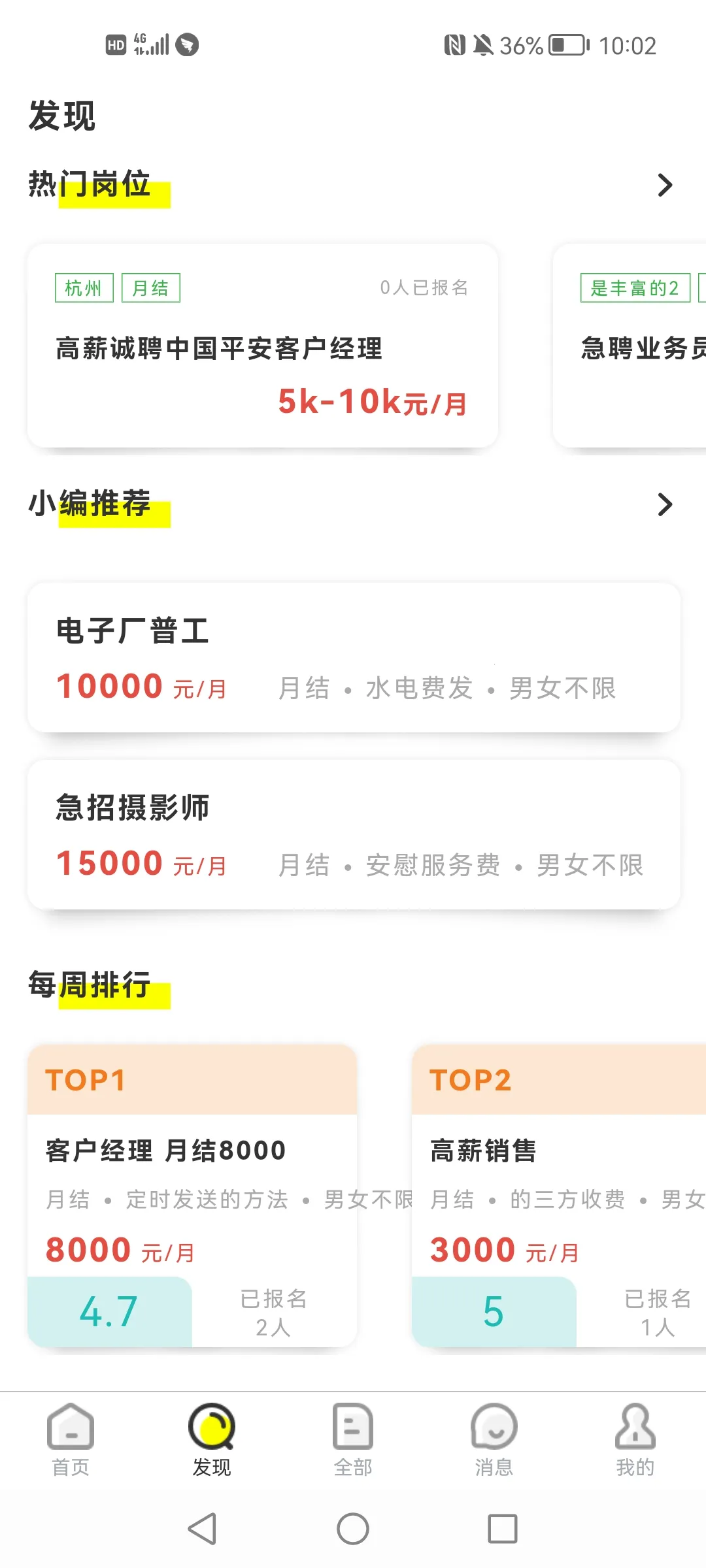Image resolution: width=706 pixels, height=1568 pixels.
Task: View TOP2 高薪销售 card
Action: [x=559, y=1196]
